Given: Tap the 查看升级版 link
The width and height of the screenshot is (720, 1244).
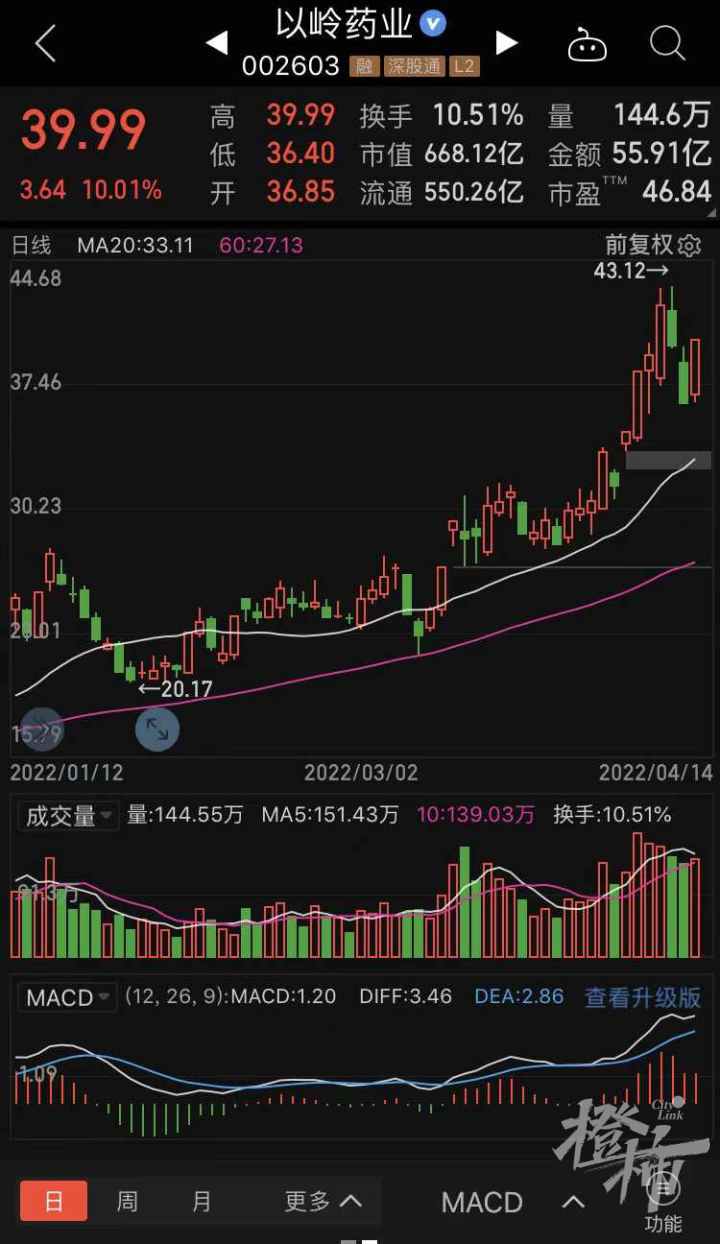Looking at the screenshot, I should point(642,997).
